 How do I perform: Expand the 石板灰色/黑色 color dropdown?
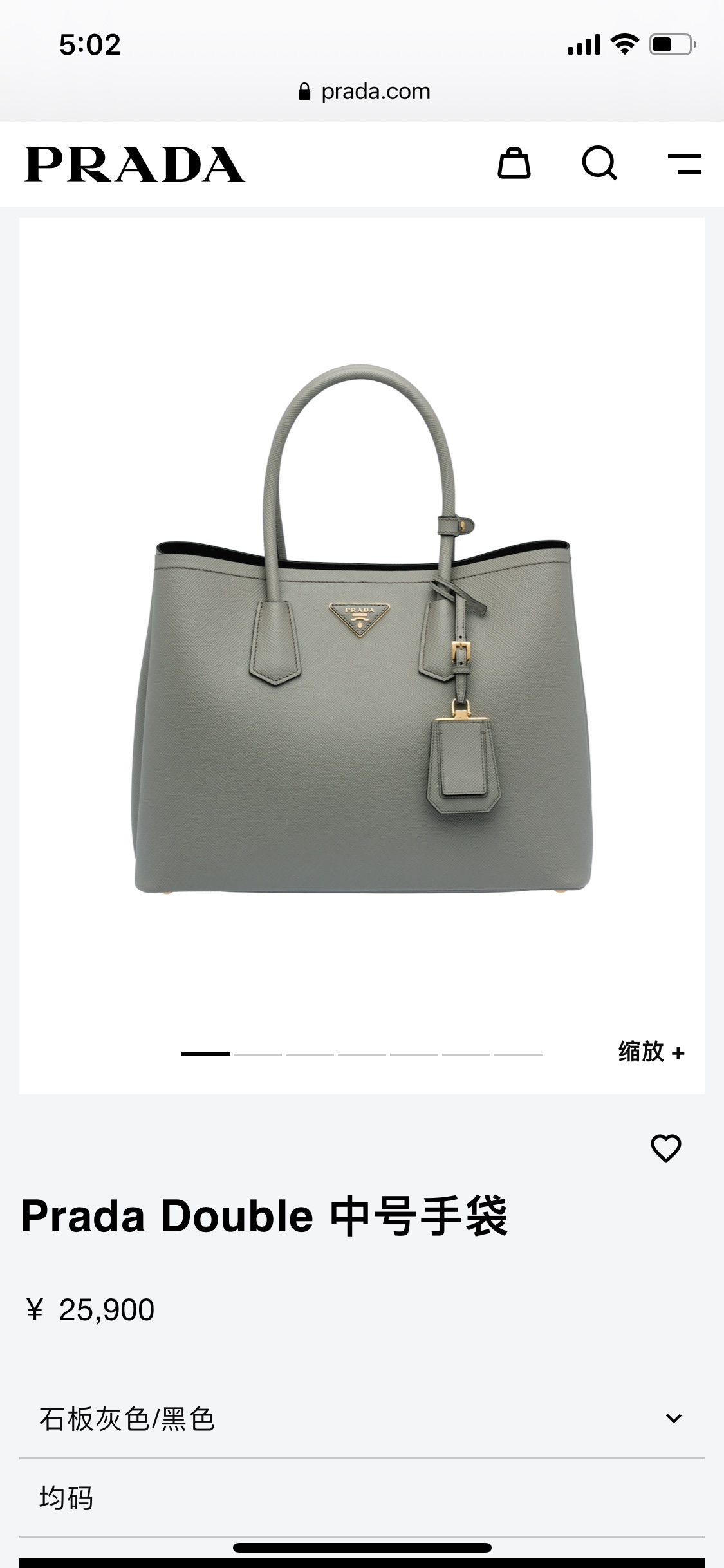[x=361, y=1419]
